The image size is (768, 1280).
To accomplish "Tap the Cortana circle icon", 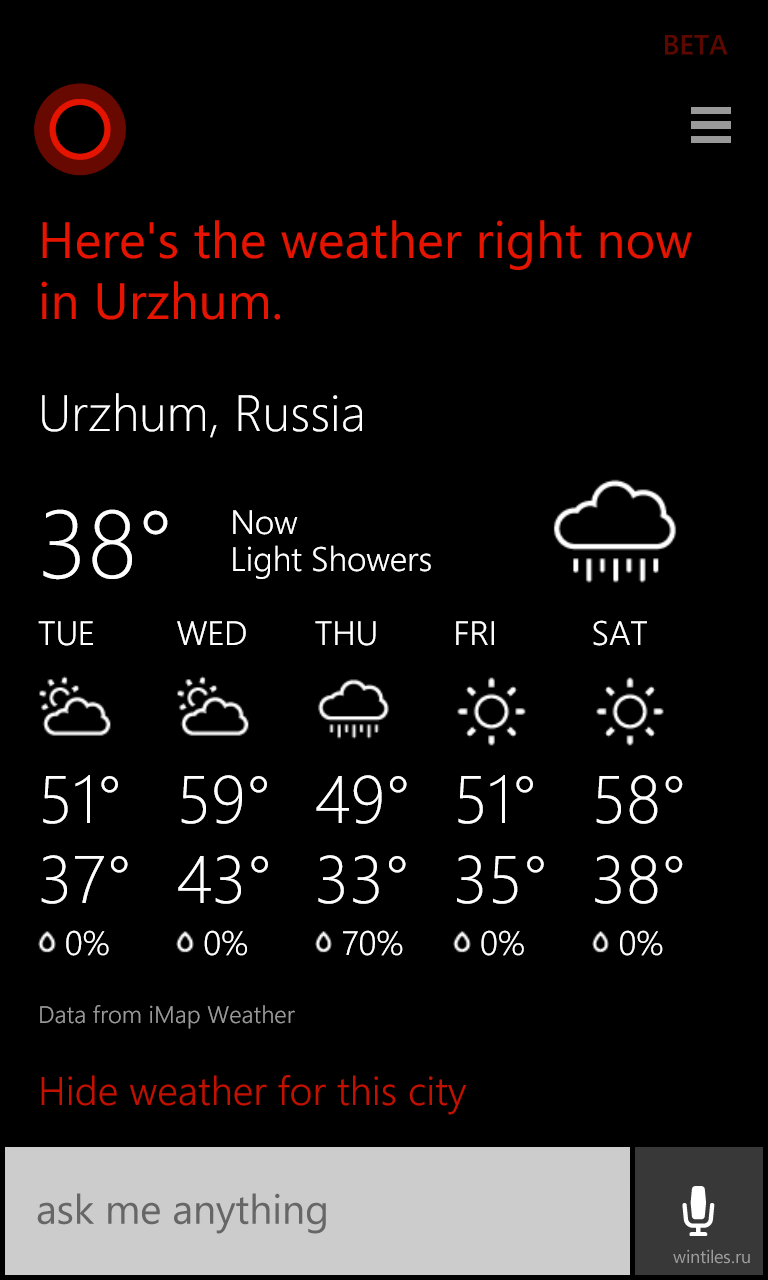I will [x=80, y=129].
